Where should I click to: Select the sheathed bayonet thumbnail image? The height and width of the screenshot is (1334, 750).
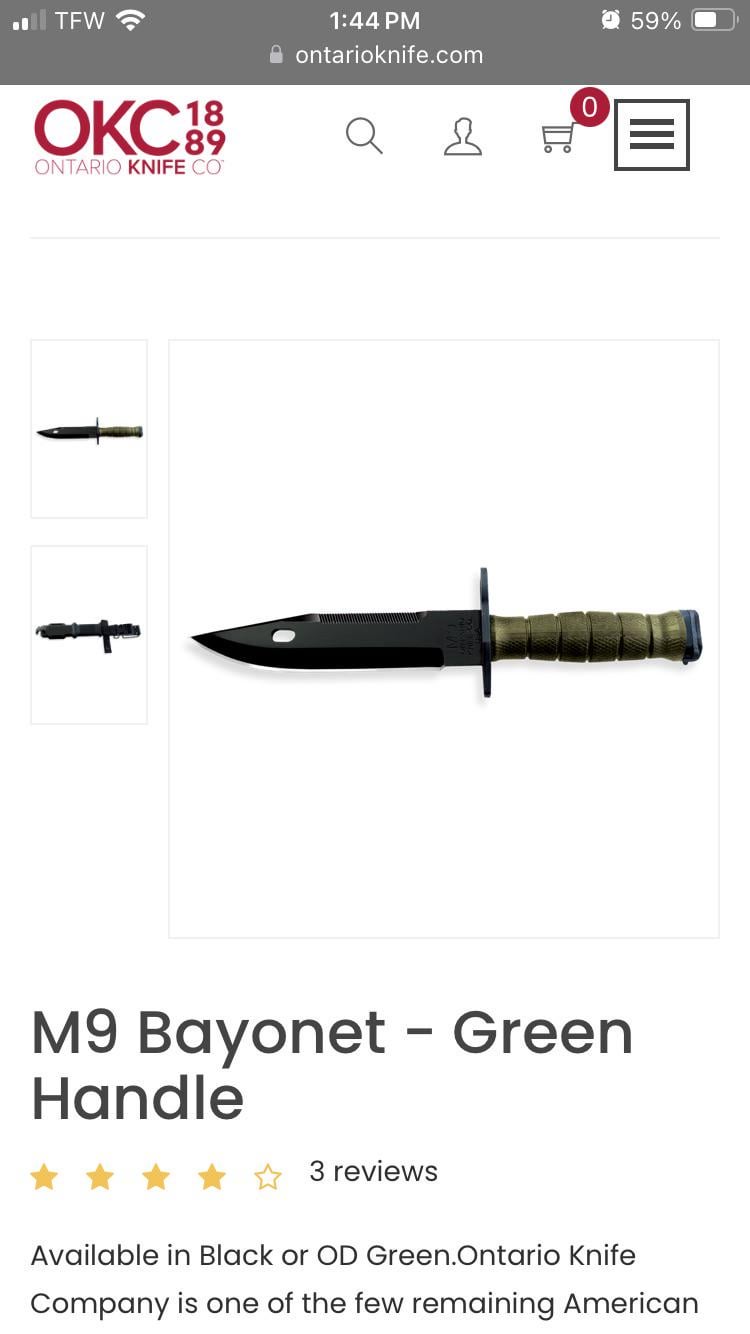pos(89,634)
